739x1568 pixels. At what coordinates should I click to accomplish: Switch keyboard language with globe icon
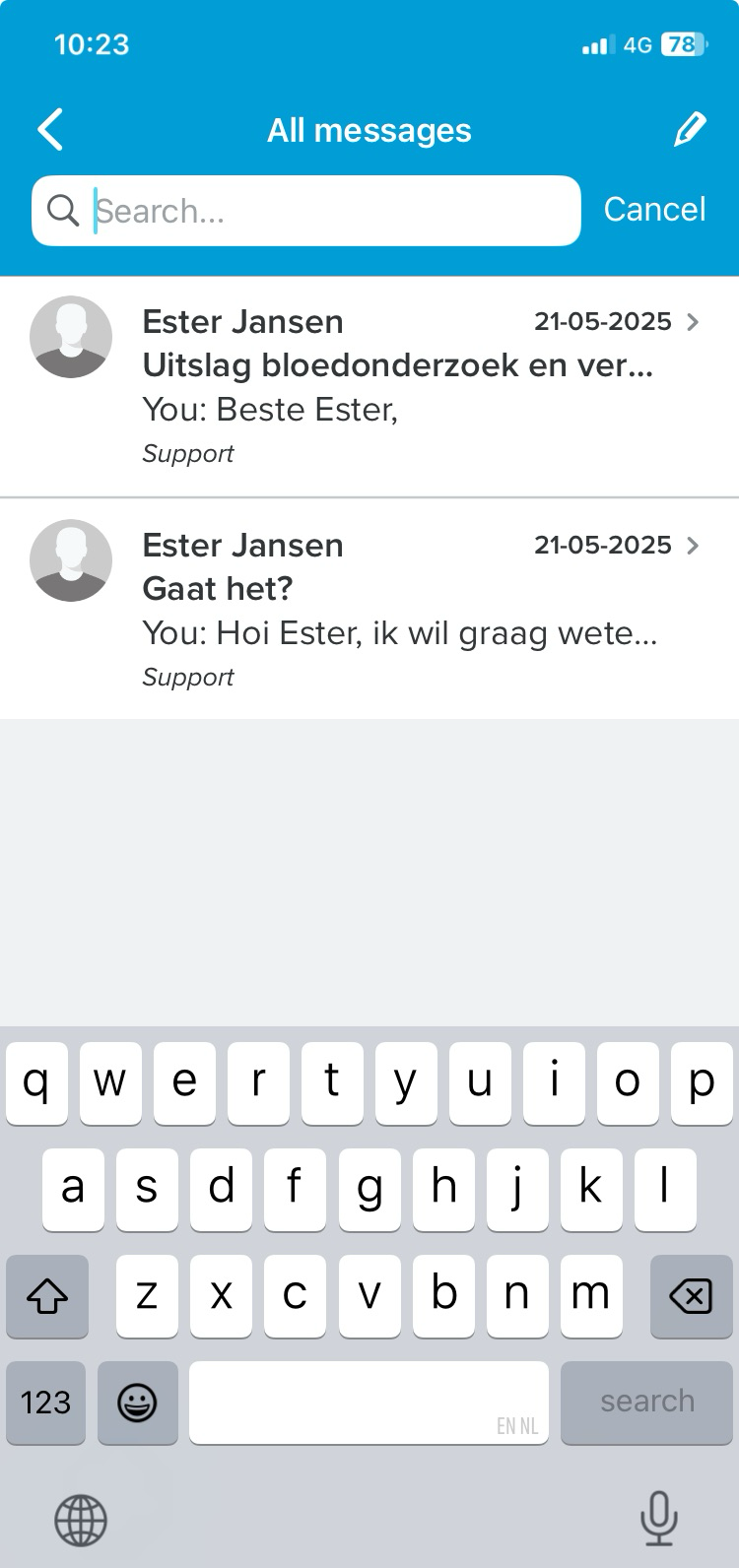click(81, 1520)
